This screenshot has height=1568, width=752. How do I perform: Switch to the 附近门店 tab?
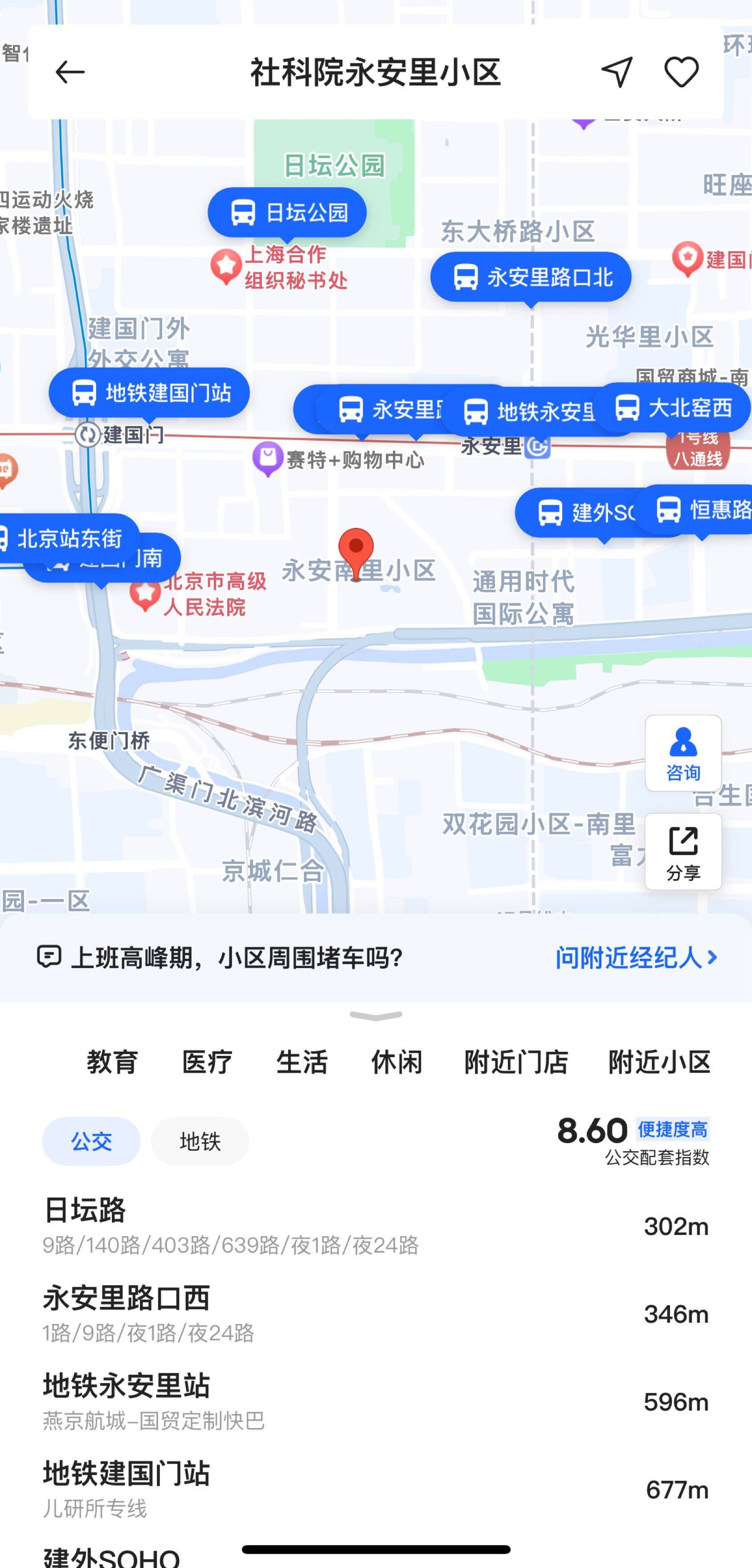(516, 1062)
